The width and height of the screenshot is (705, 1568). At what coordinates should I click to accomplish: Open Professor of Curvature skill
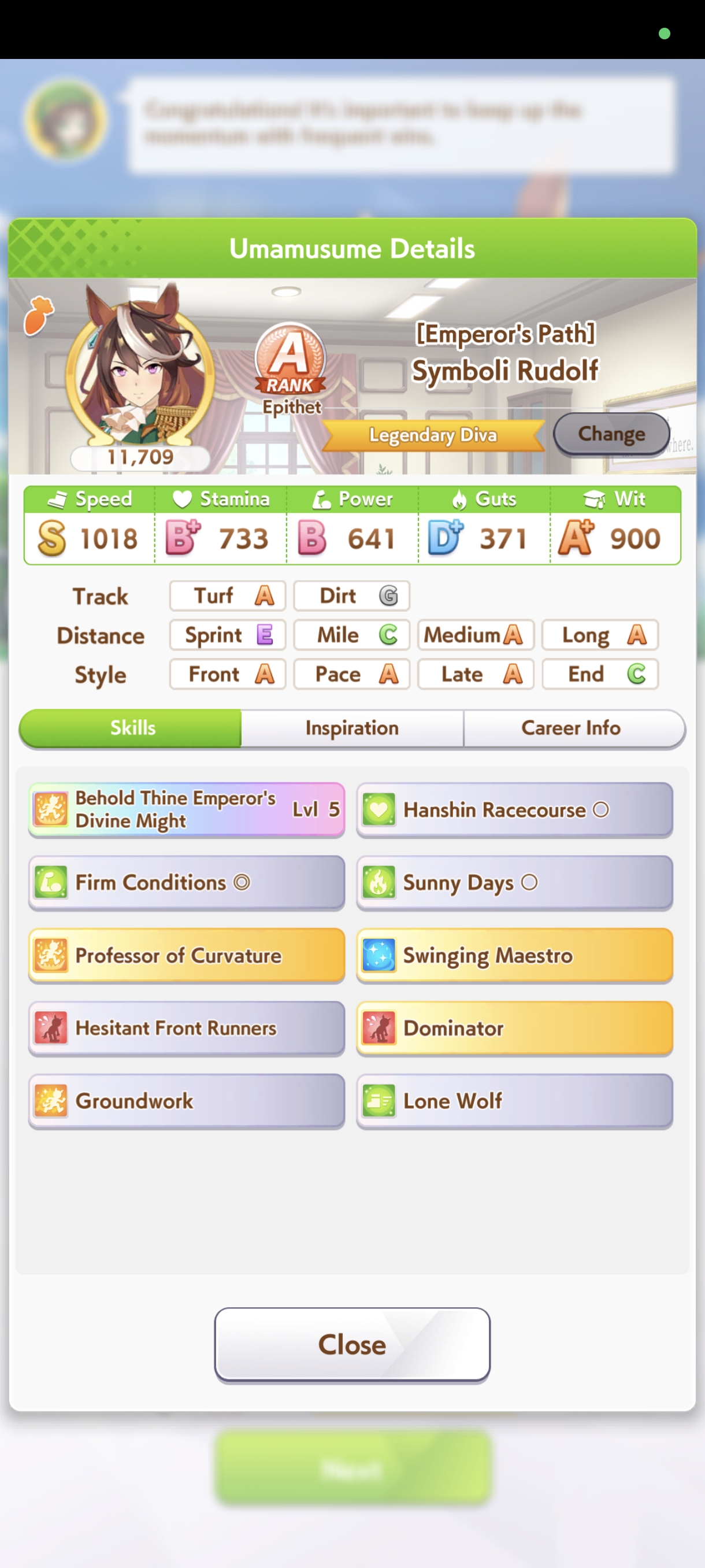point(187,955)
